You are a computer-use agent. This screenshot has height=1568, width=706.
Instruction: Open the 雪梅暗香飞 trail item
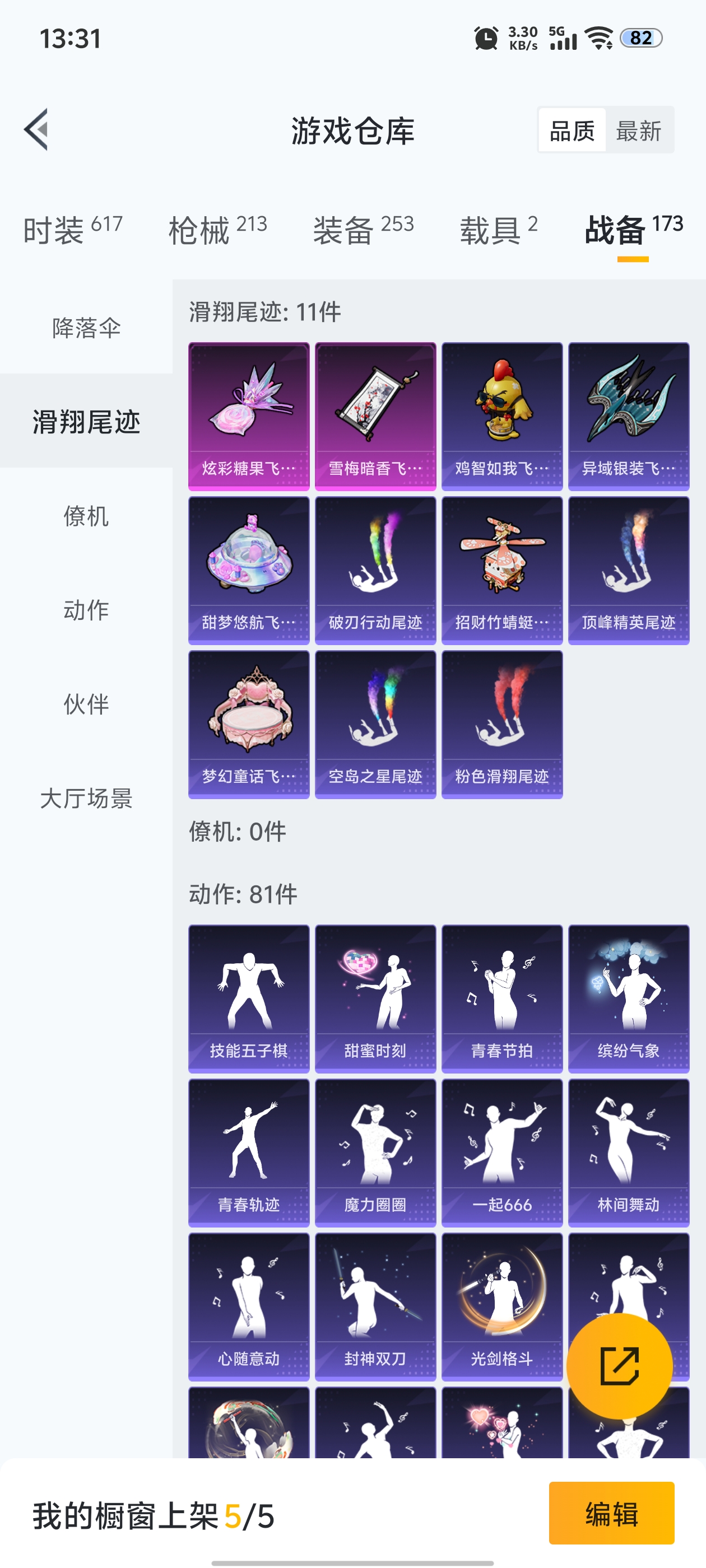375,416
